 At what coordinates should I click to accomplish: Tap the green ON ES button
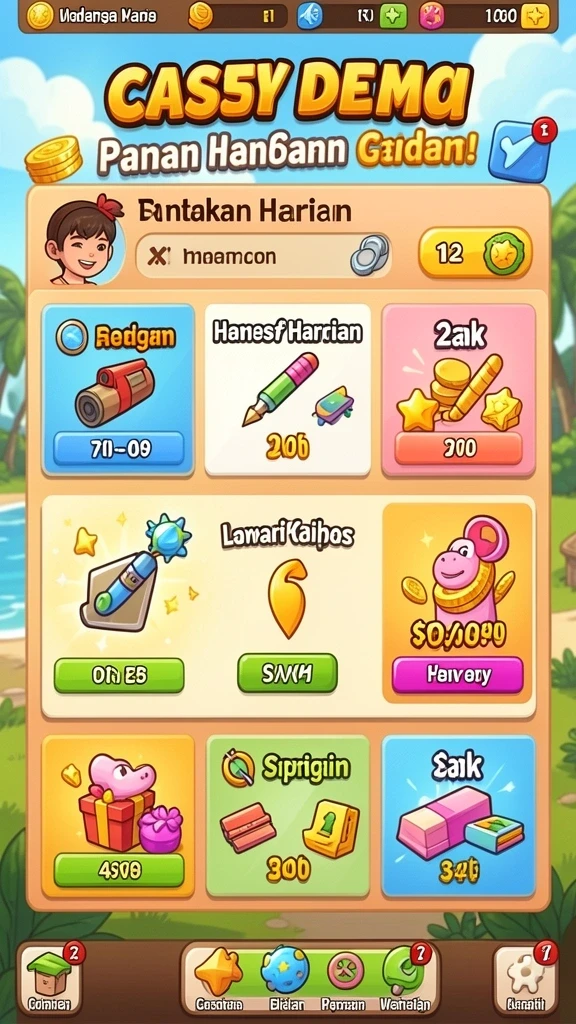(x=119, y=675)
